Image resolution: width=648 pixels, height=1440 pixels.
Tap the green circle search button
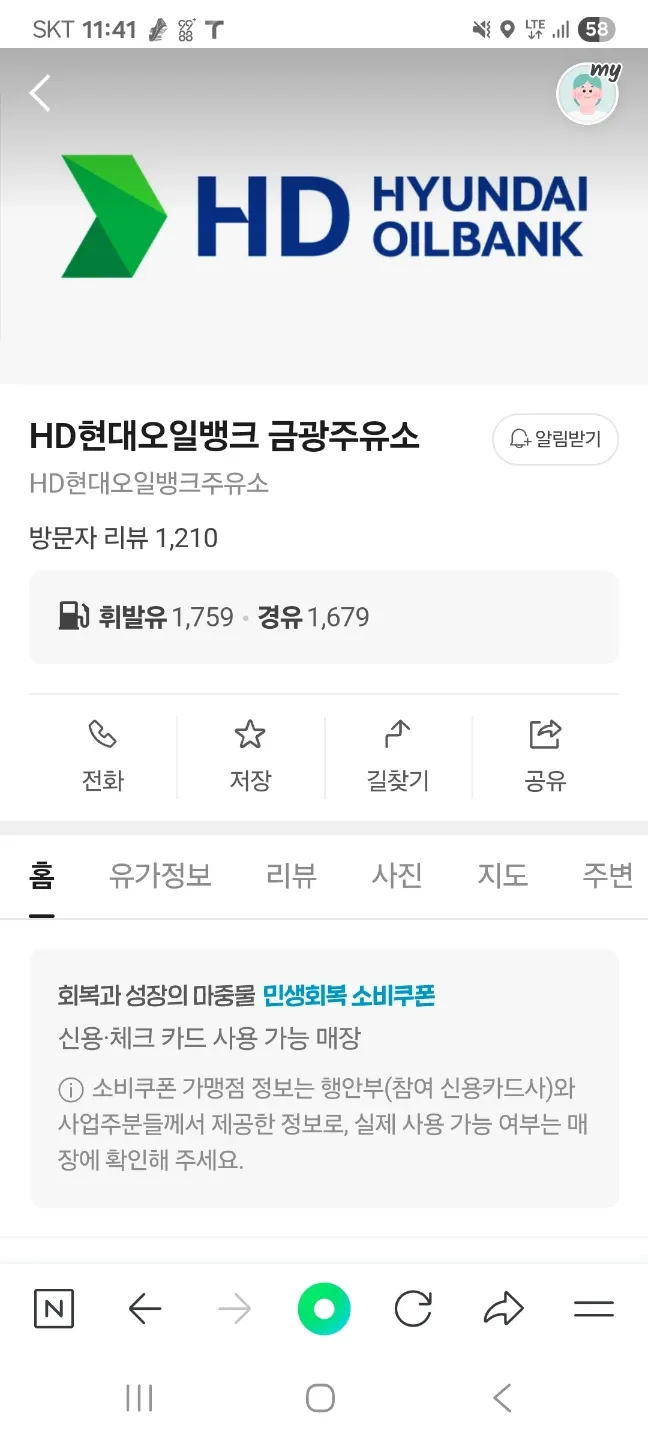point(324,1309)
